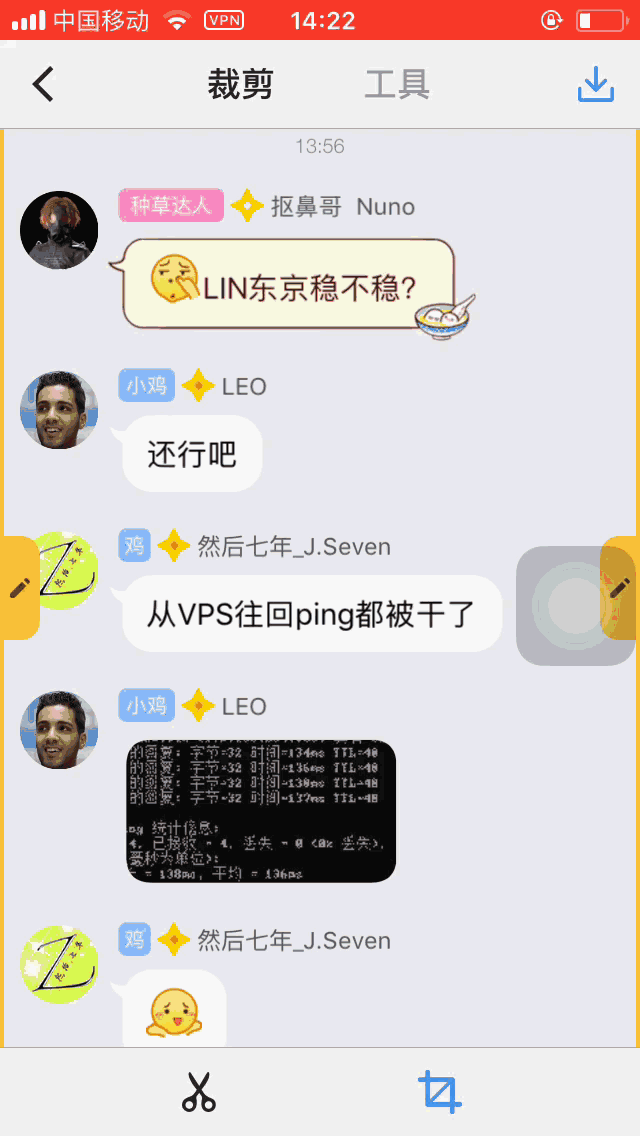Viewport: 640px width, 1136px height.
Task: Tap the right-edge pencil edit handle
Action: [x=620, y=588]
